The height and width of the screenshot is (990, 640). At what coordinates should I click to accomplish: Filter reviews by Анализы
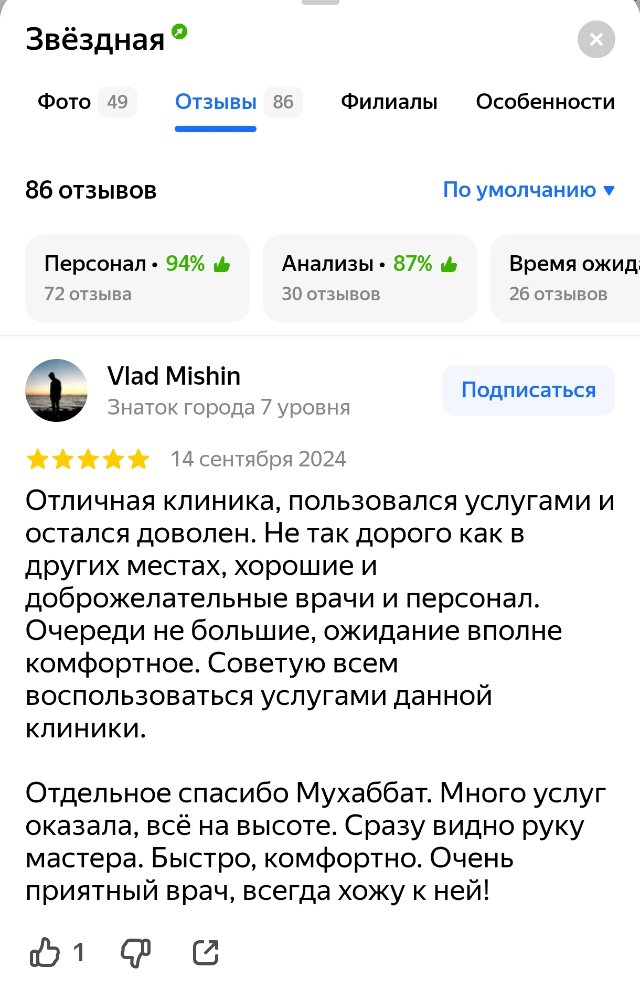[370, 278]
